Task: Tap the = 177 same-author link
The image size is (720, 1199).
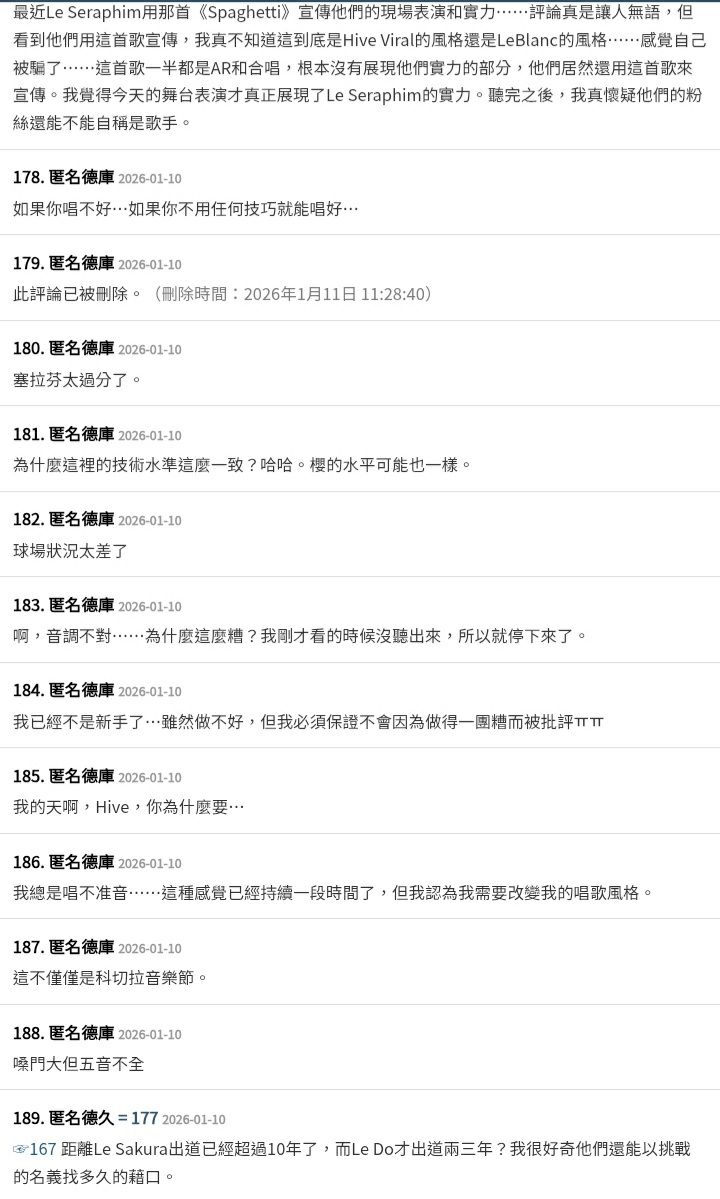Action: click(x=137, y=1118)
